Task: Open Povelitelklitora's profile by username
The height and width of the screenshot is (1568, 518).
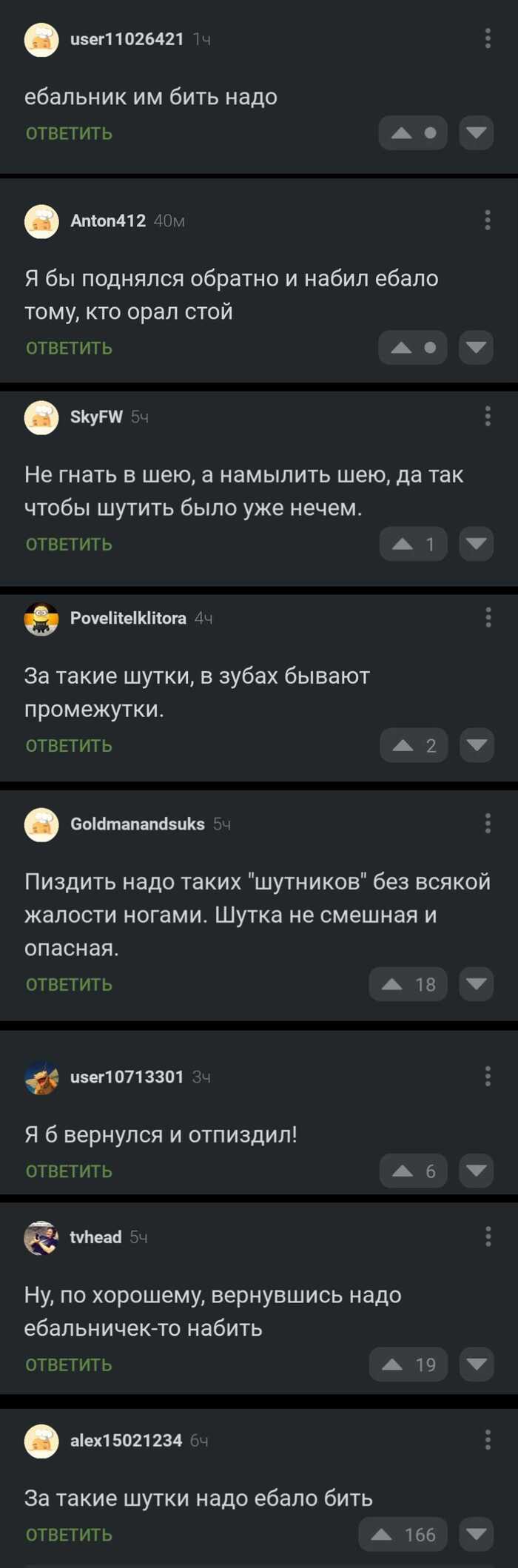Action: 128,618
